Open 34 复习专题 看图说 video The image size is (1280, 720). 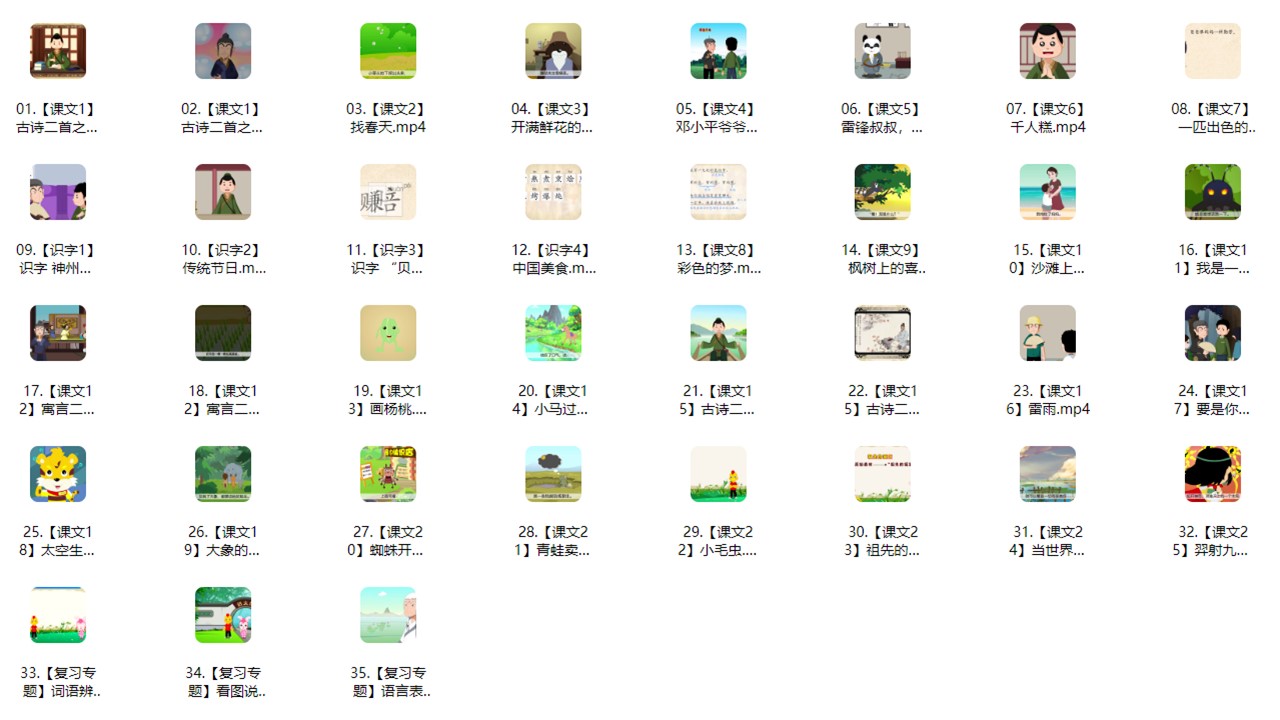click(x=223, y=616)
